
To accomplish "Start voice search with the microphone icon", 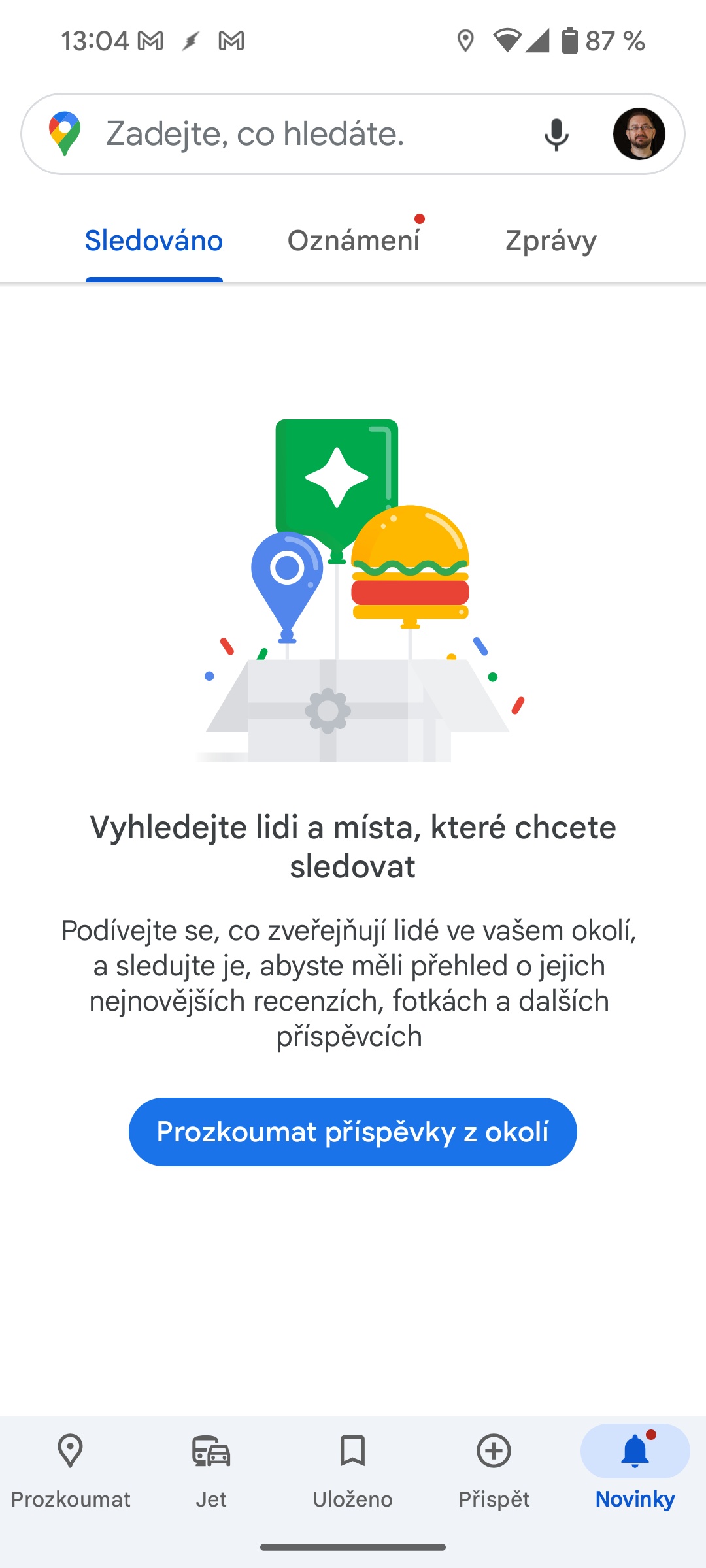I will 556,135.
